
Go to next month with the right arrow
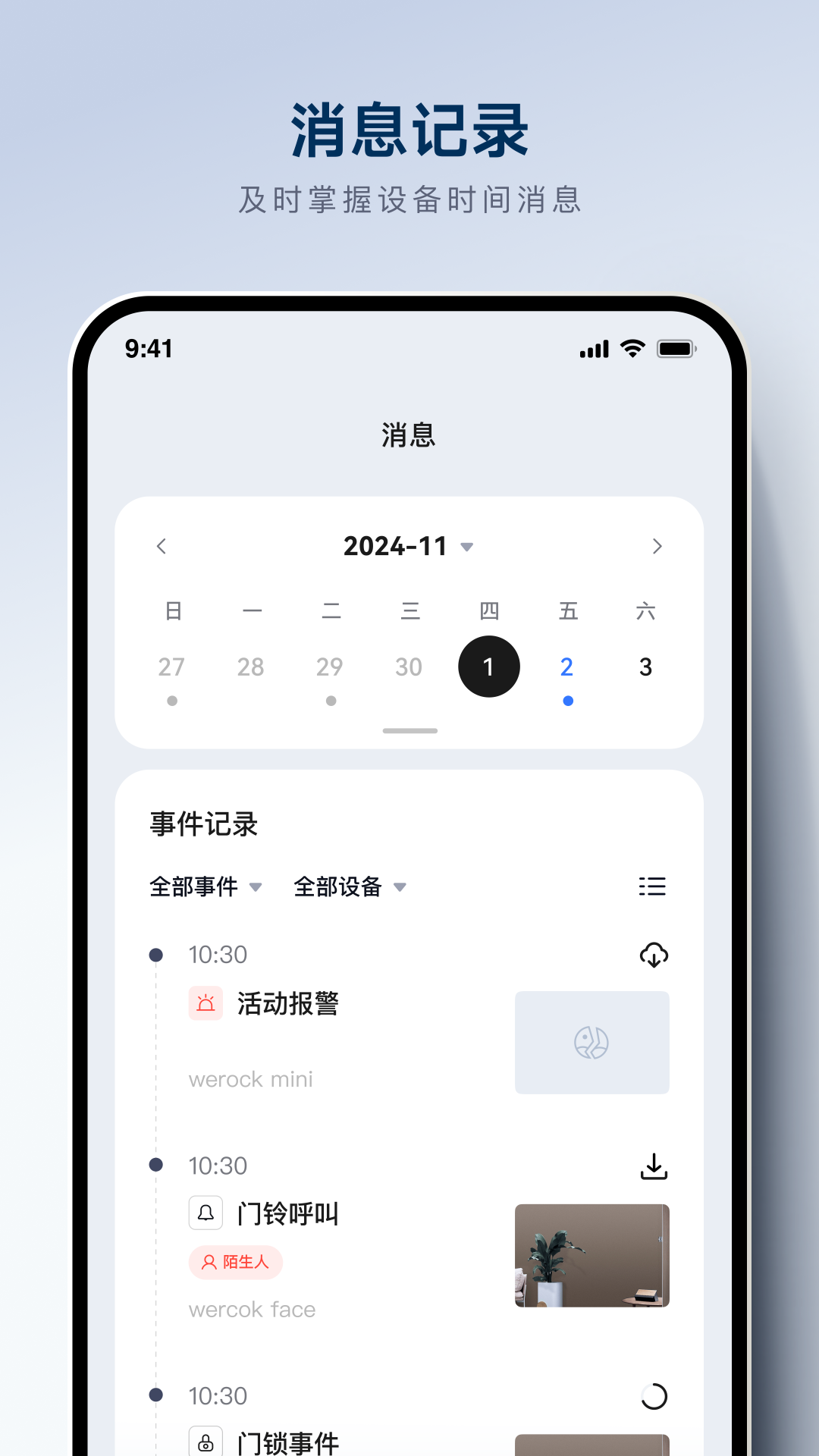click(657, 546)
